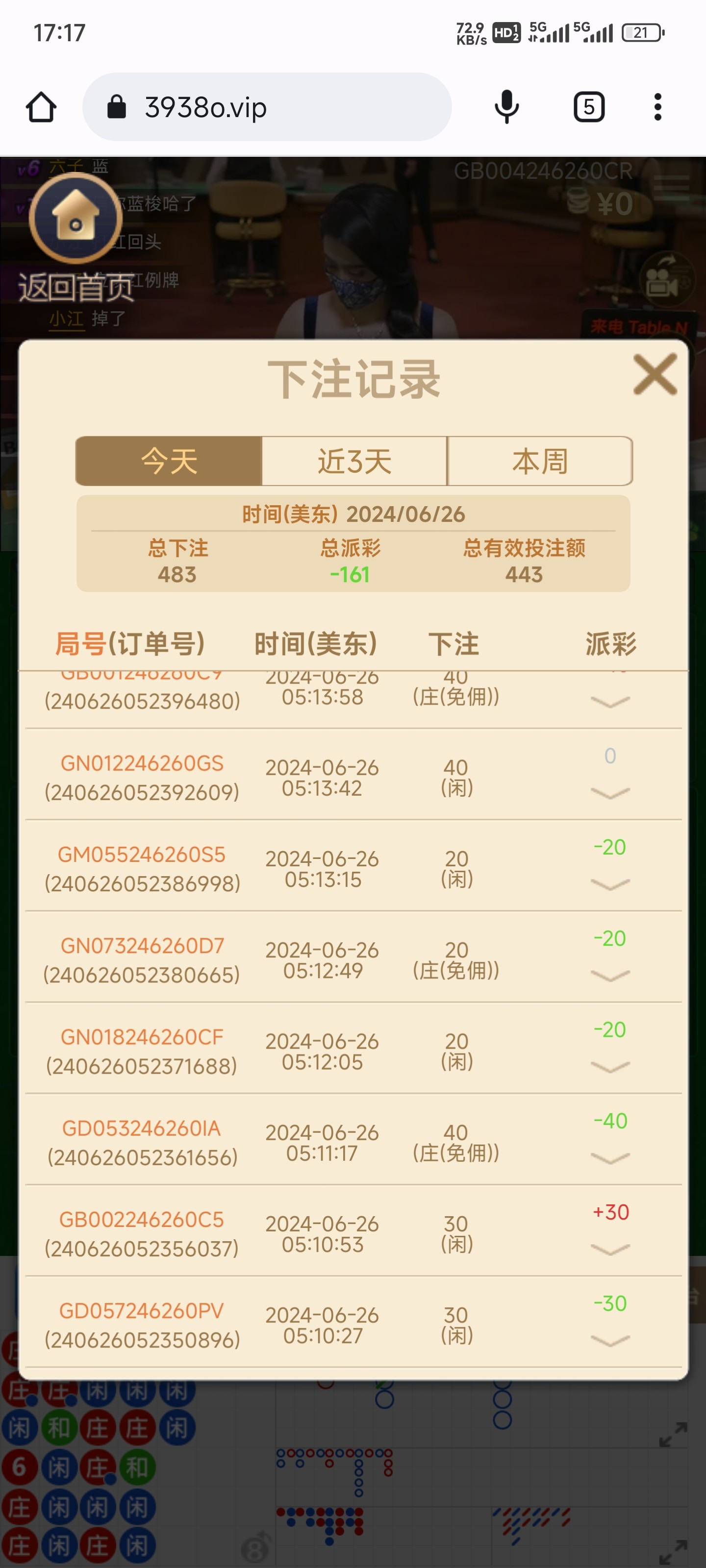Open the browser tab switcher
706x1568 pixels.
click(588, 107)
